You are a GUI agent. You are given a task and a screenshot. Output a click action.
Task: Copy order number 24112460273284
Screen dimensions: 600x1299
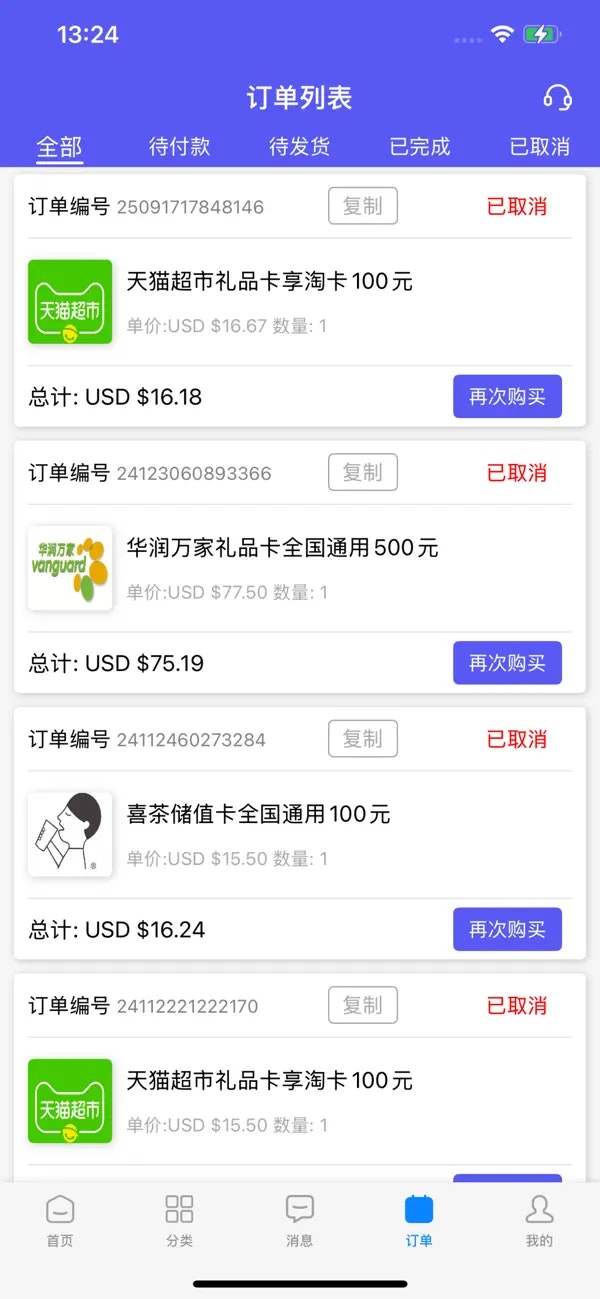(x=363, y=739)
